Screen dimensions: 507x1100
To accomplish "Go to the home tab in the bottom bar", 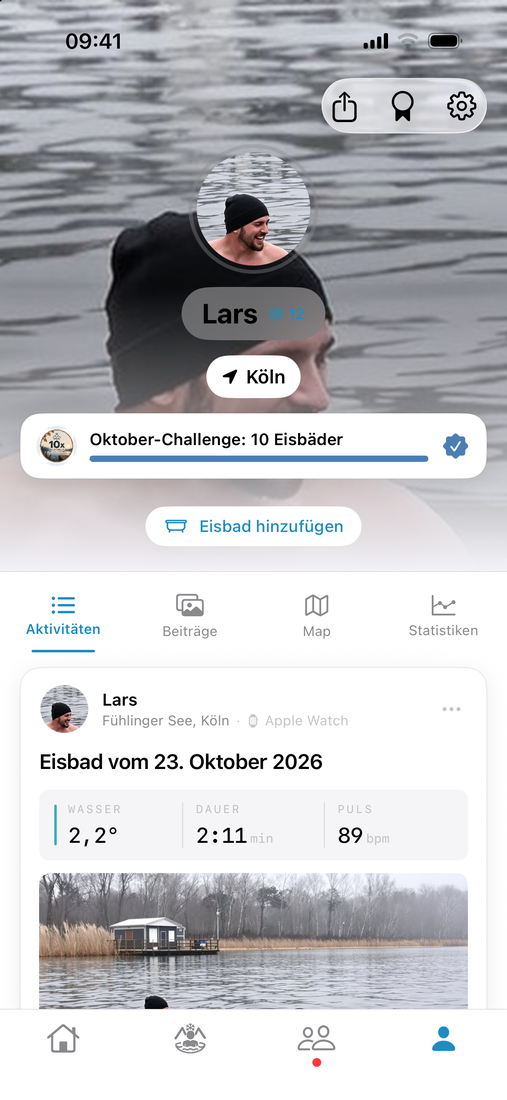I will coord(63,1038).
